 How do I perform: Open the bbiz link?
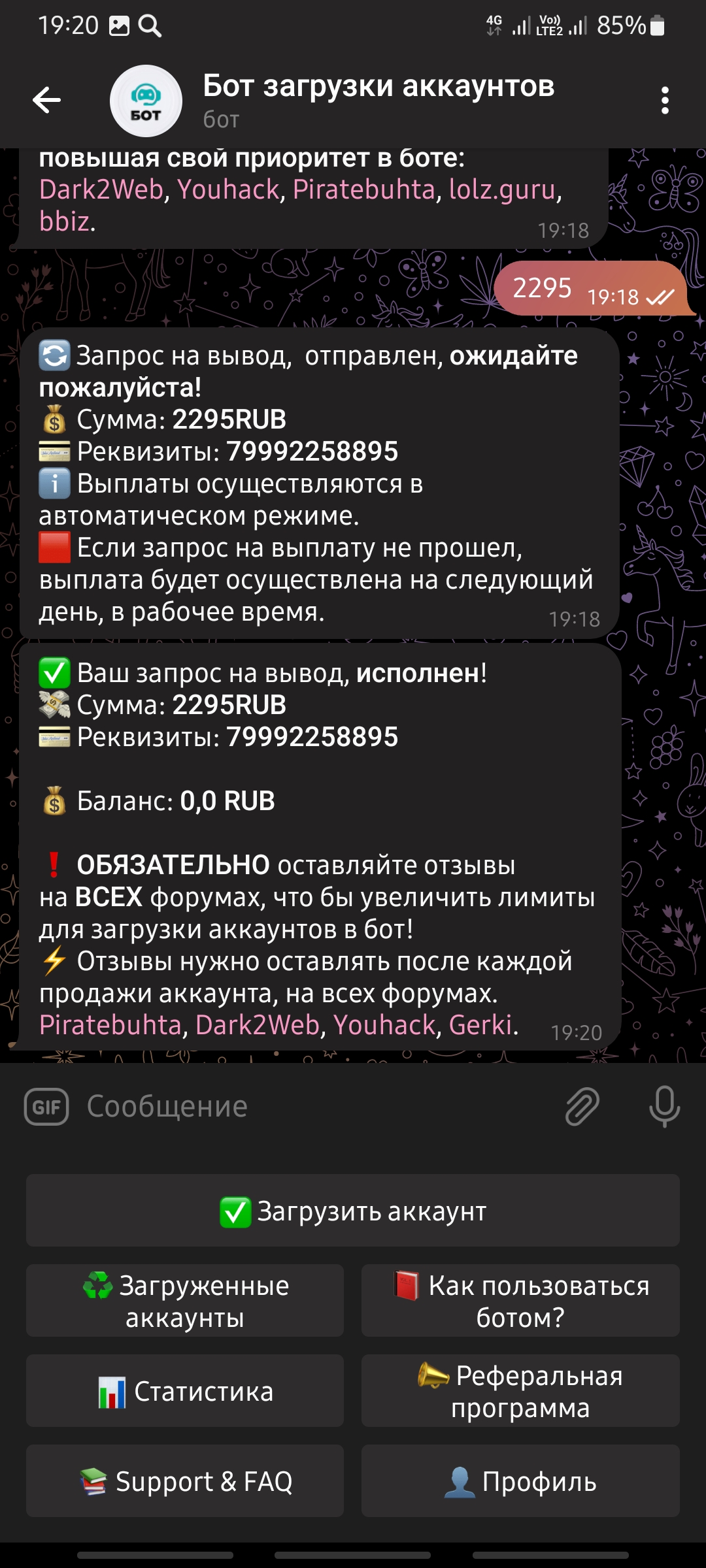64,221
